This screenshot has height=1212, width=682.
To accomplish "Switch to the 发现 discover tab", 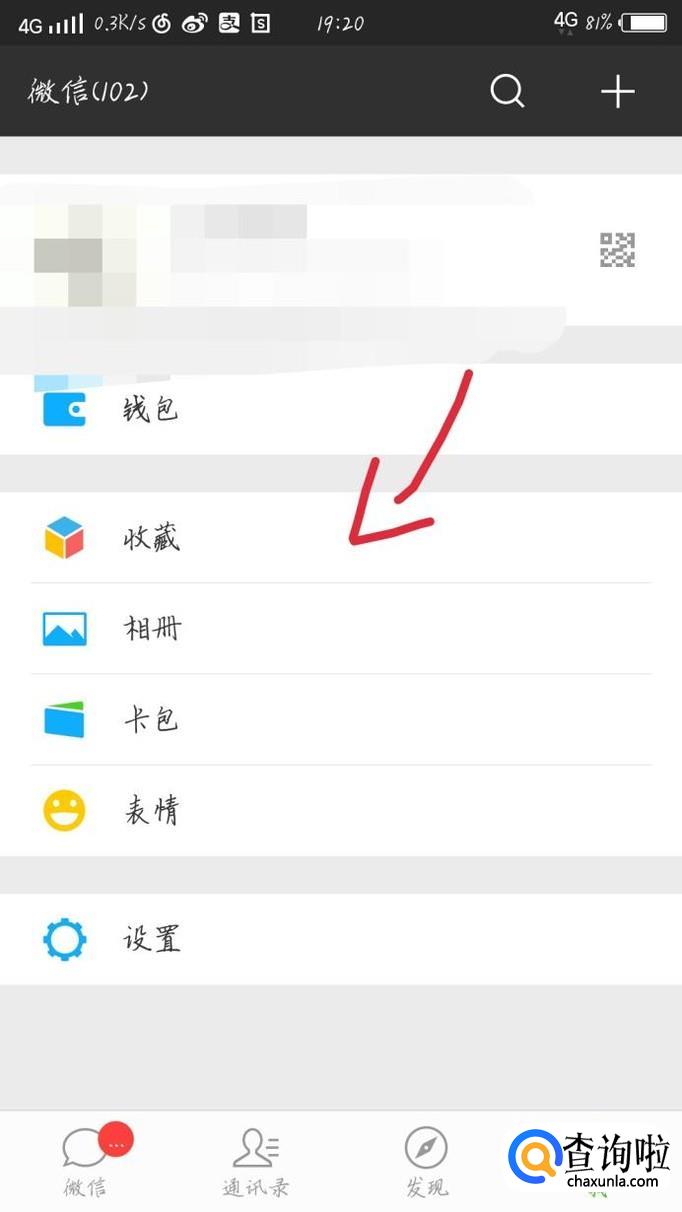I will click(x=426, y=1162).
